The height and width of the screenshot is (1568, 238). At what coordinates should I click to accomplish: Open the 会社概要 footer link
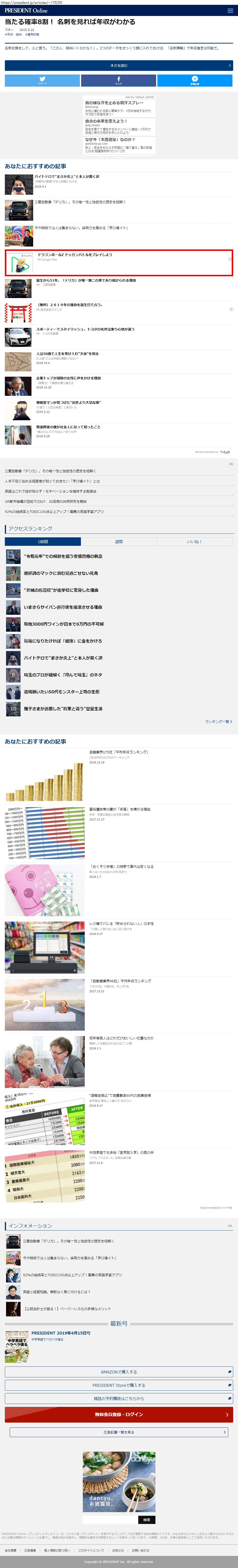coord(11,1550)
